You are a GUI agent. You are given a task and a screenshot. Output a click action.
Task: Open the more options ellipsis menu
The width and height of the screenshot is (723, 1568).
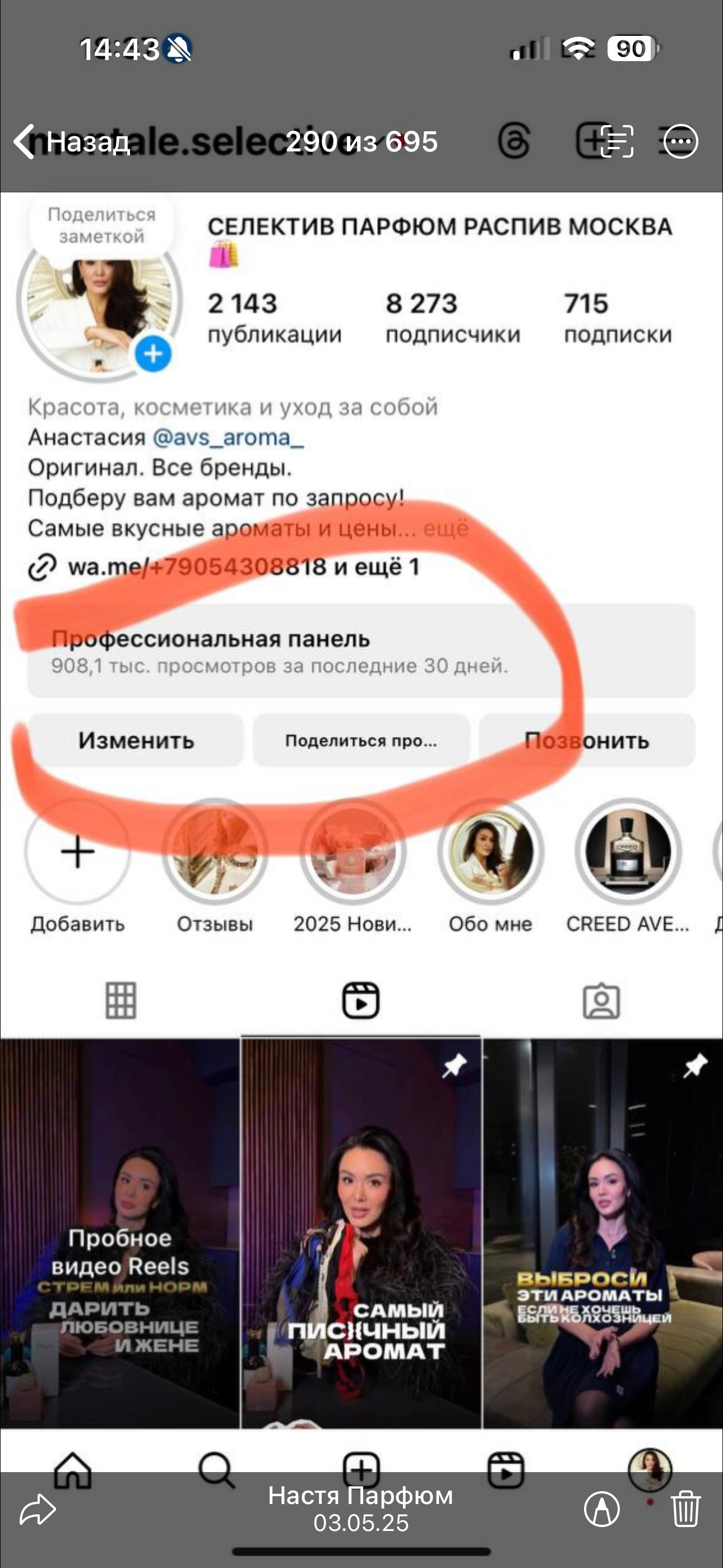click(680, 142)
